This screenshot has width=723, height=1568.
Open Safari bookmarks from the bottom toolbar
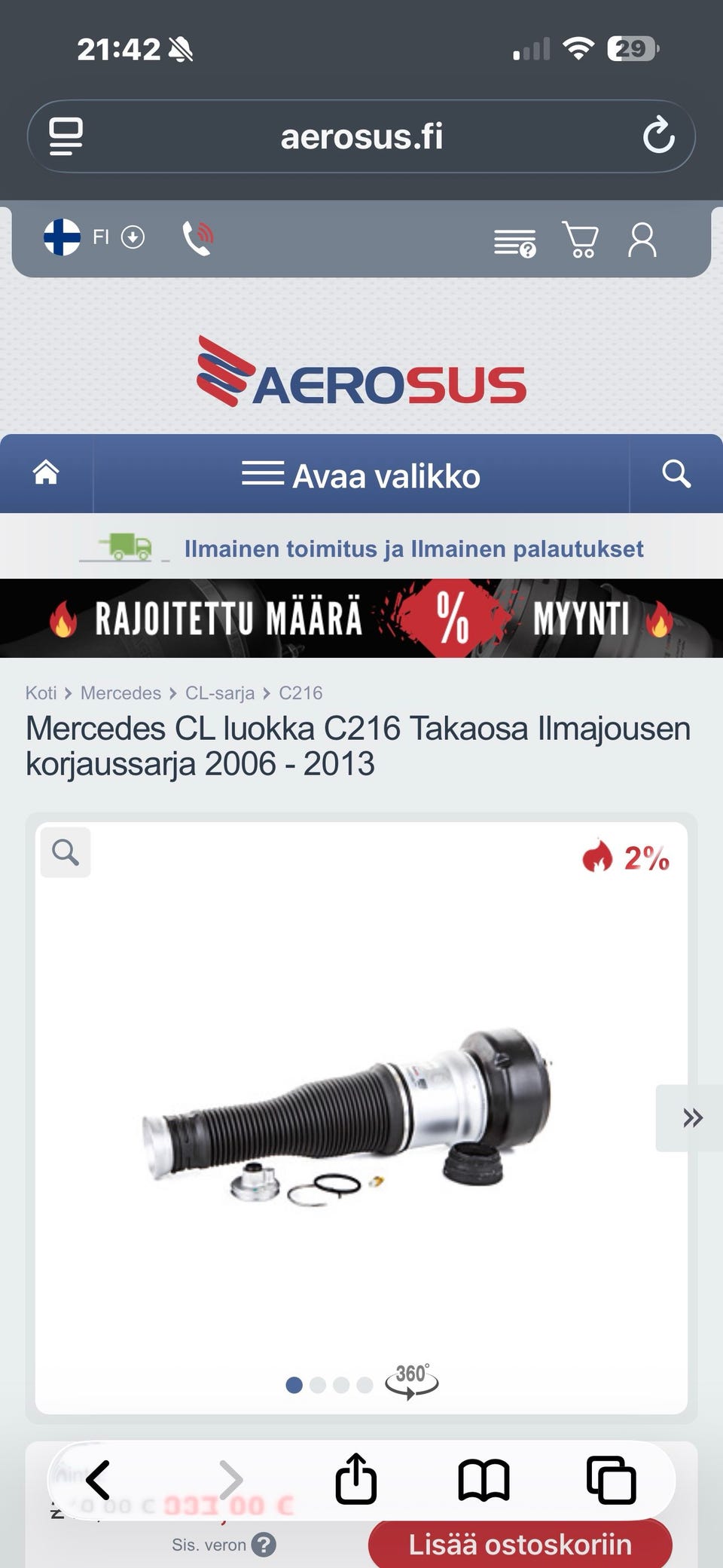484,1480
